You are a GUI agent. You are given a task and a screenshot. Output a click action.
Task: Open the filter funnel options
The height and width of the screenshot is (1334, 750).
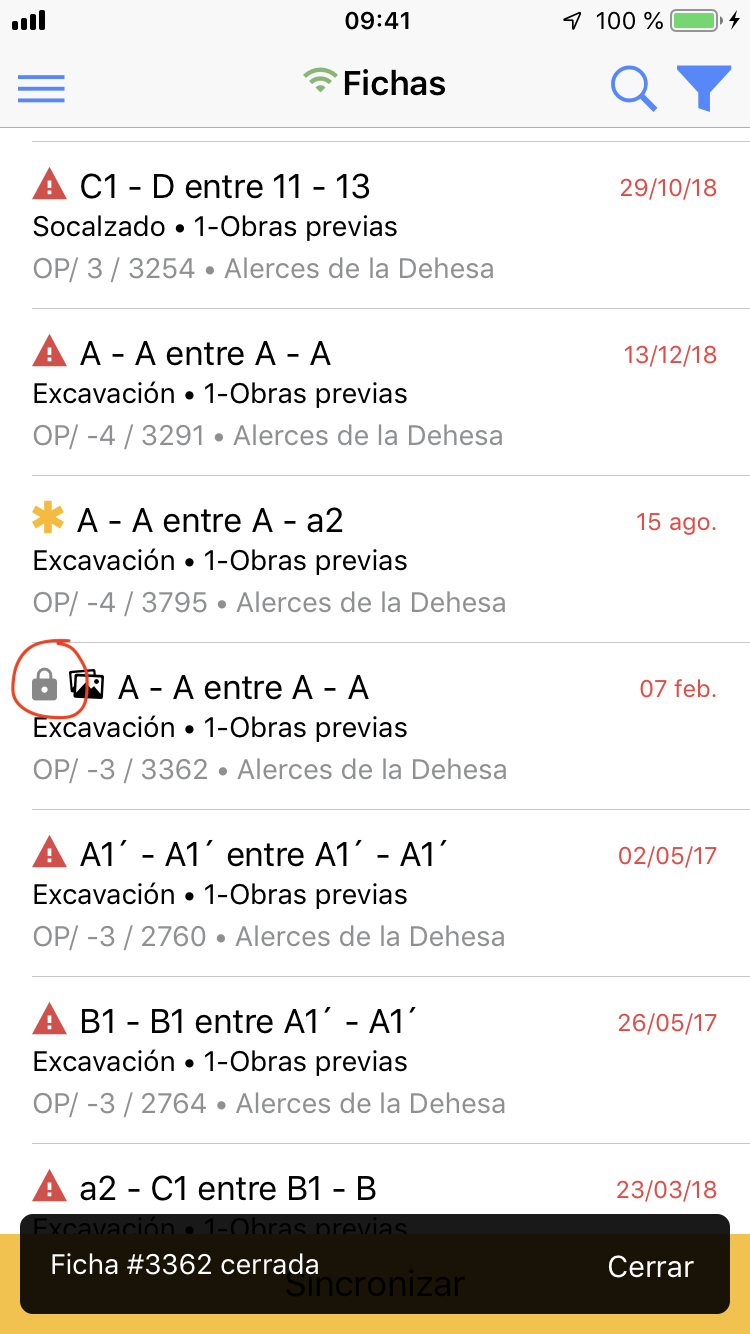704,88
